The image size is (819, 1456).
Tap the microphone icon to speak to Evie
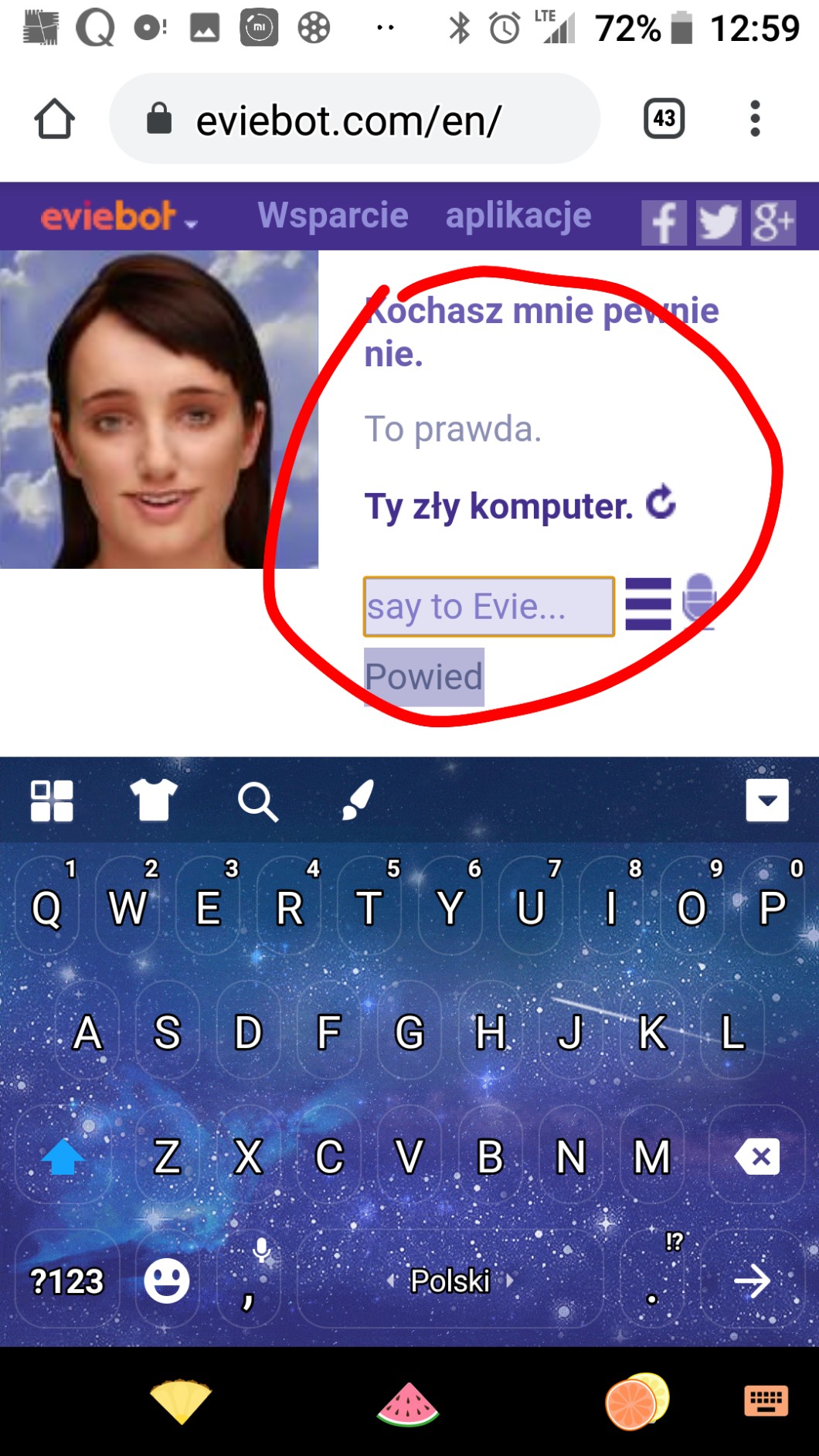700,601
